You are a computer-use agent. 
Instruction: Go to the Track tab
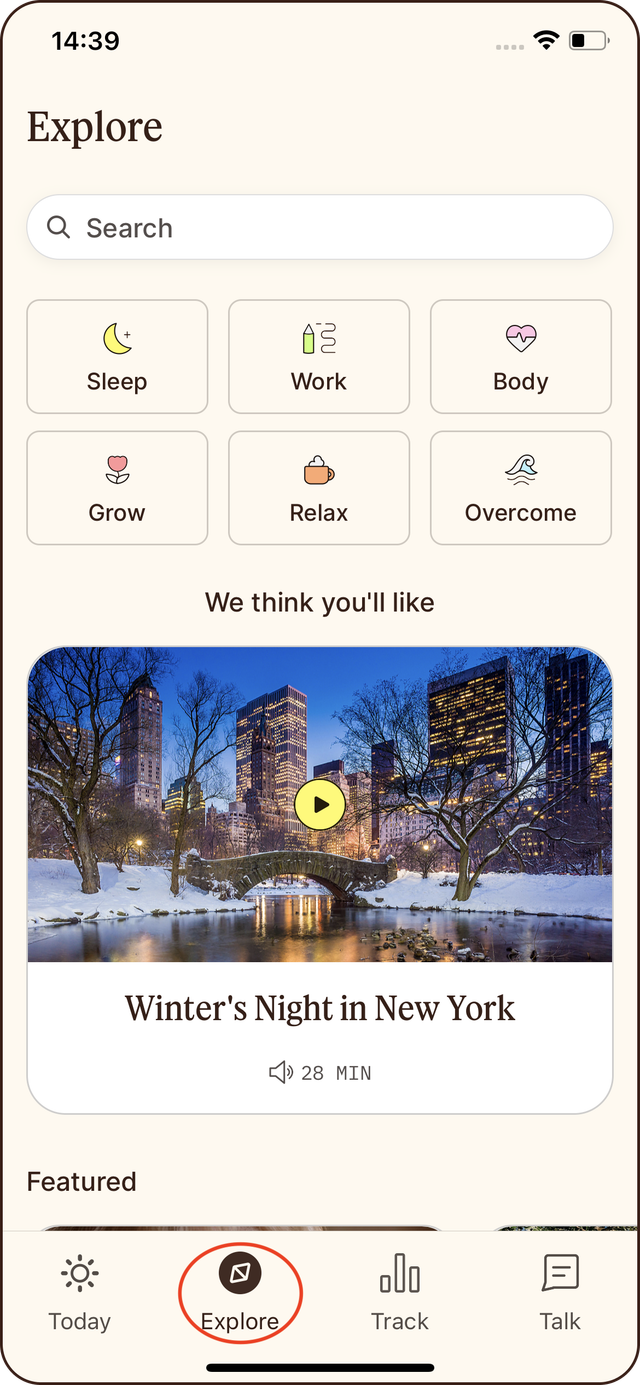point(400,1294)
